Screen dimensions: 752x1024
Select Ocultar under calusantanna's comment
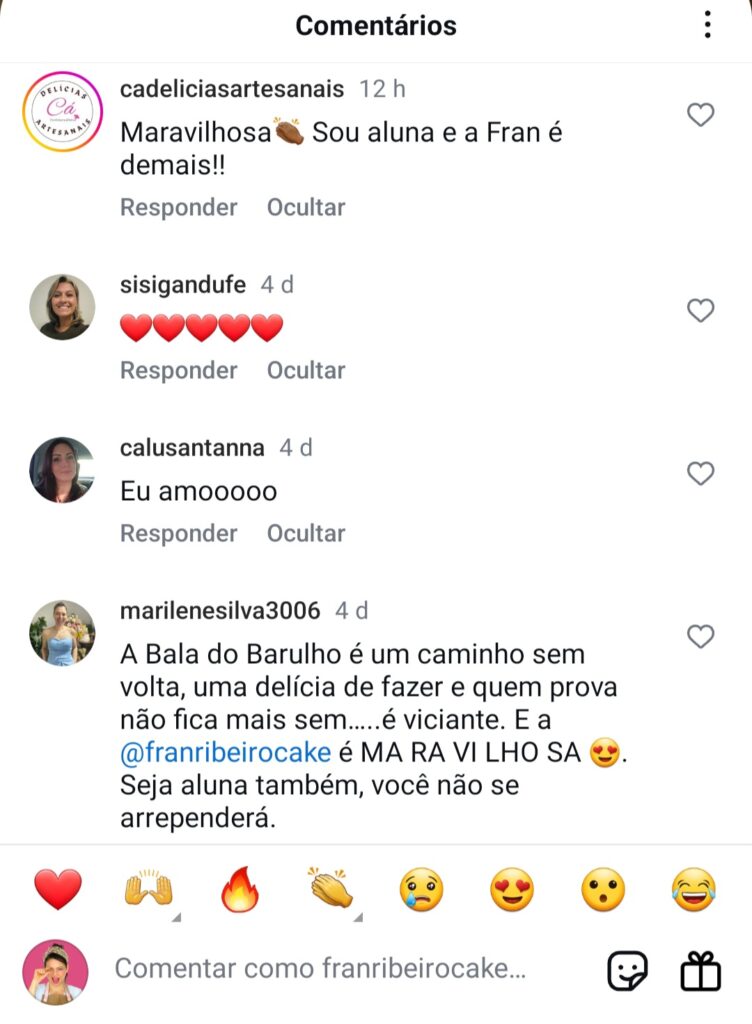[x=305, y=533]
